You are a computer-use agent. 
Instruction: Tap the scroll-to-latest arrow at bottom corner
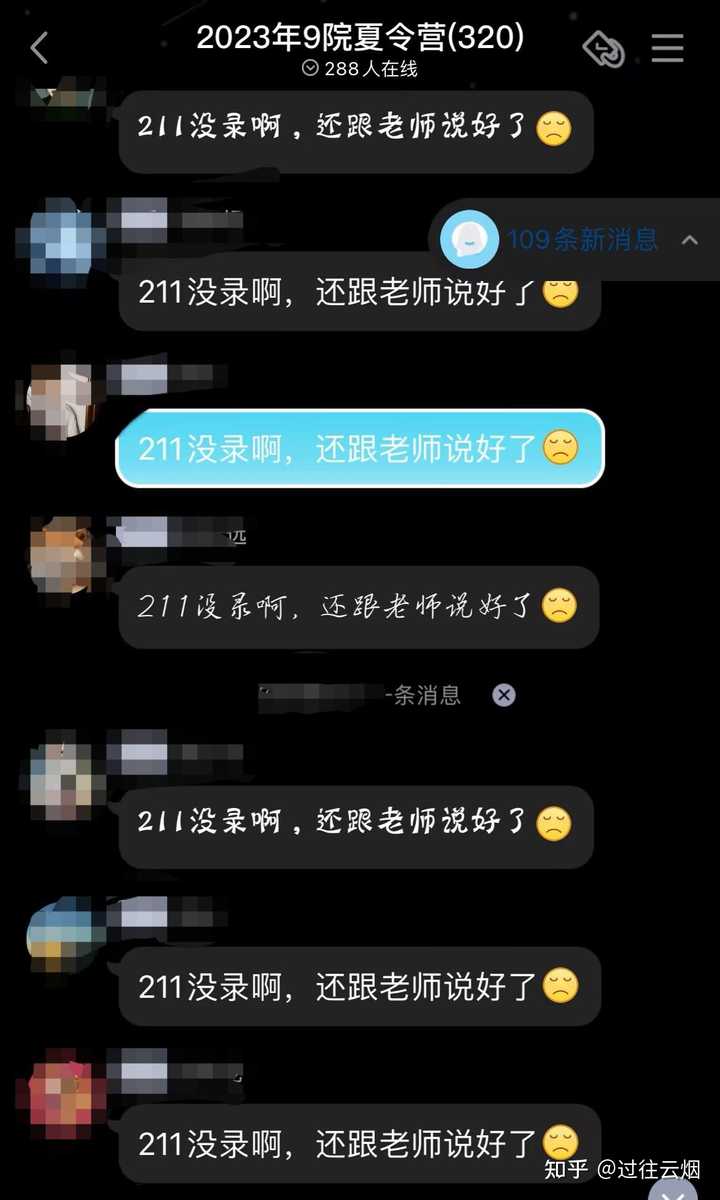tap(673, 1191)
